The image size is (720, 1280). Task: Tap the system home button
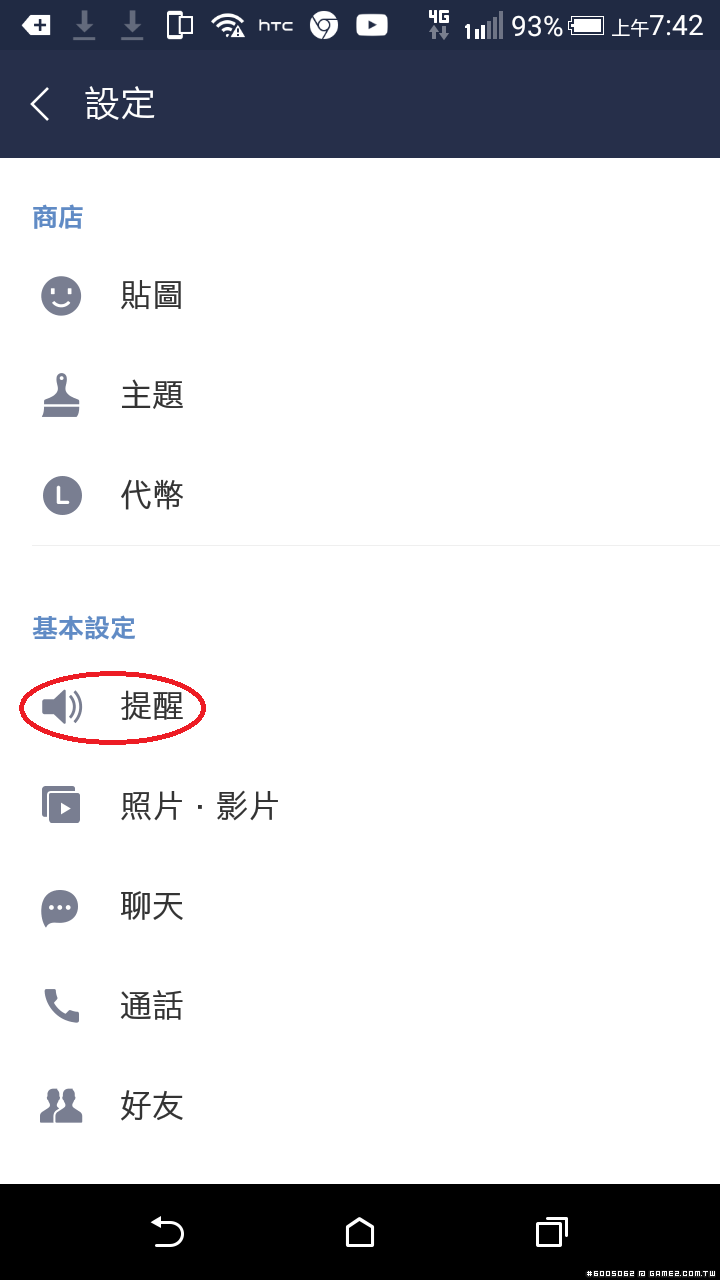[x=360, y=1232]
